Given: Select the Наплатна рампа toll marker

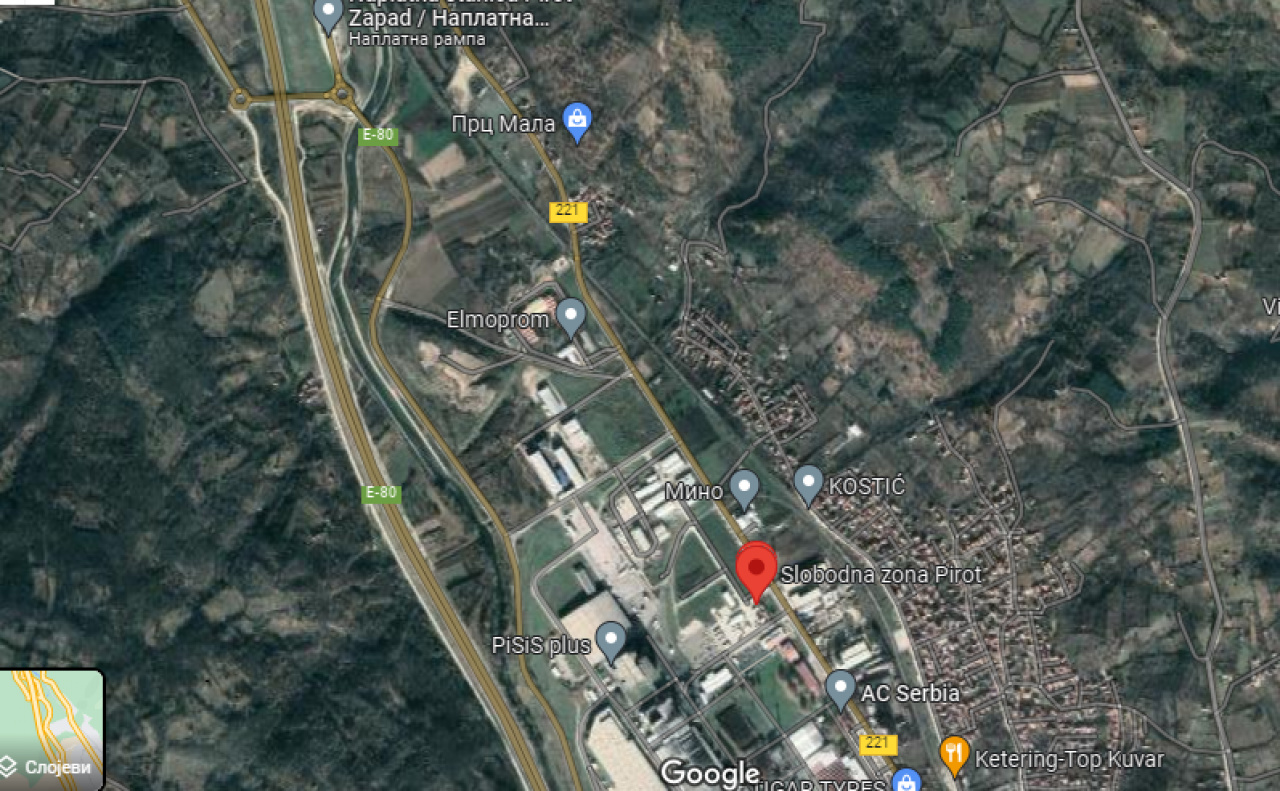Looking at the screenshot, I should click(328, 14).
